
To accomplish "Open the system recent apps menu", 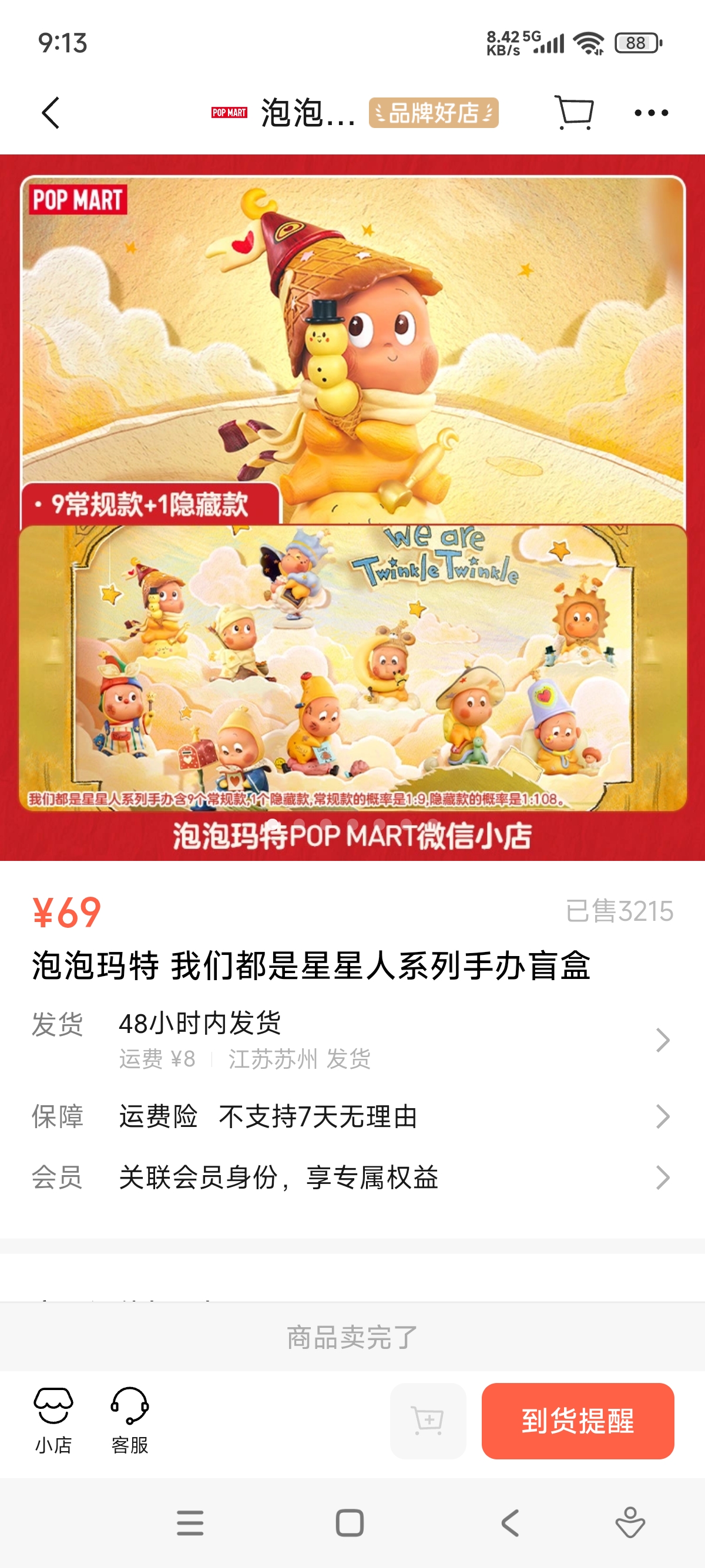I will (190, 1523).
